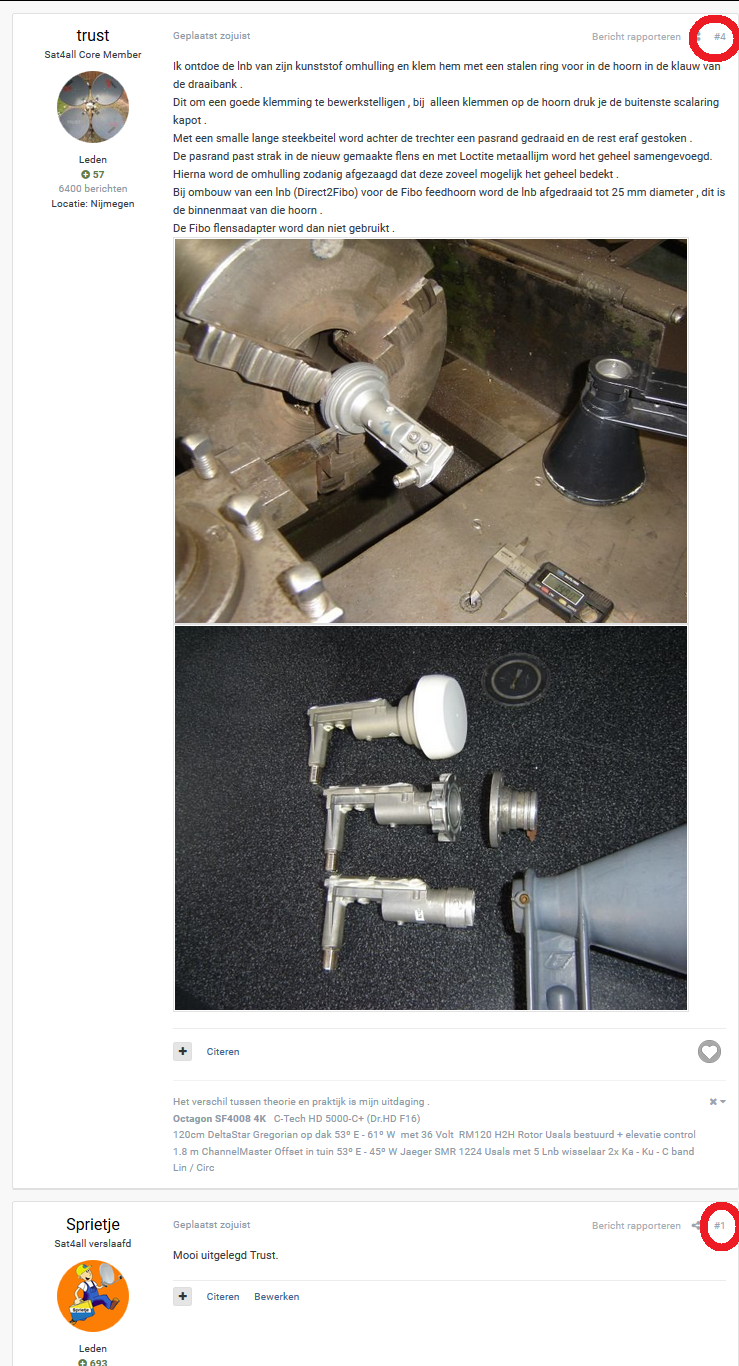Multi-quote trust's post with the plus button

[183, 1051]
